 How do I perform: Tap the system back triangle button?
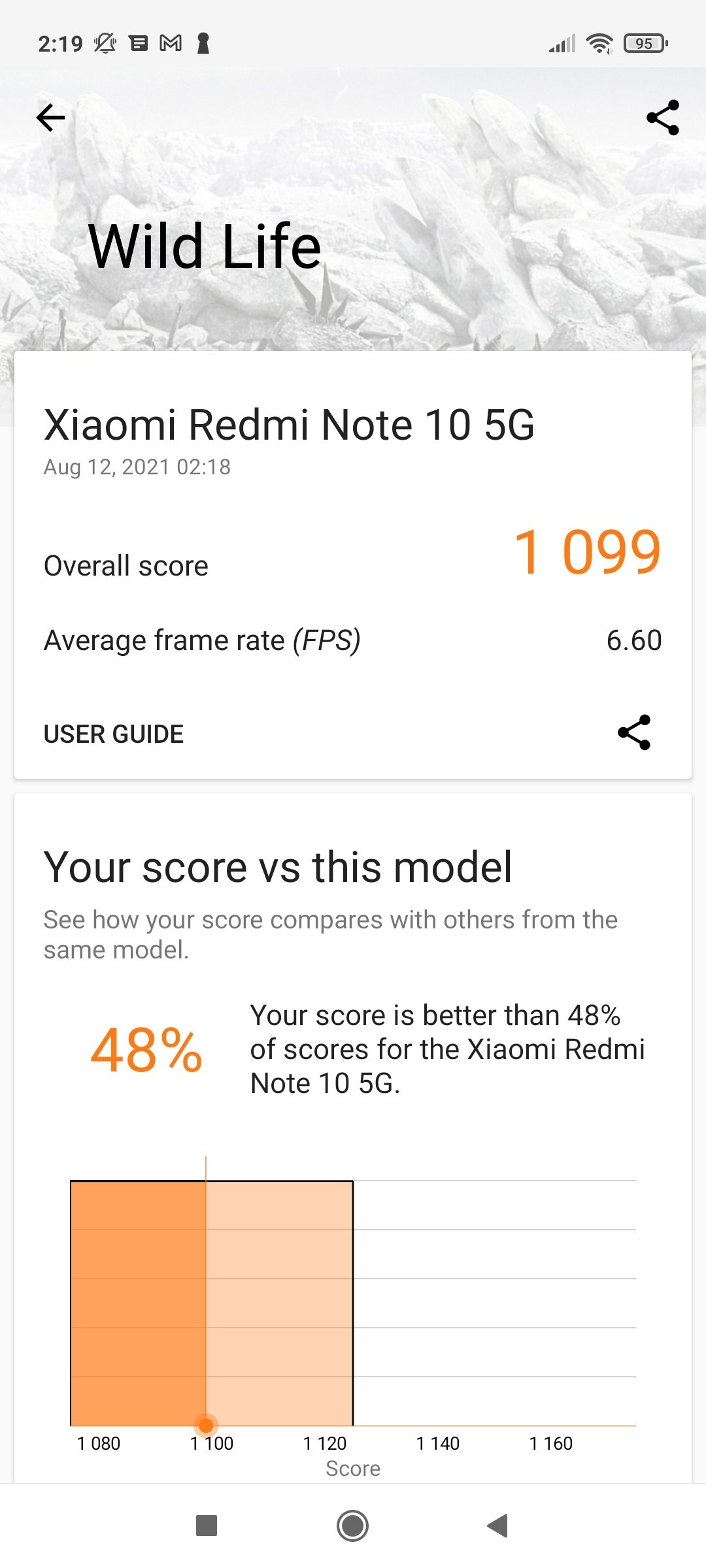498,1526
